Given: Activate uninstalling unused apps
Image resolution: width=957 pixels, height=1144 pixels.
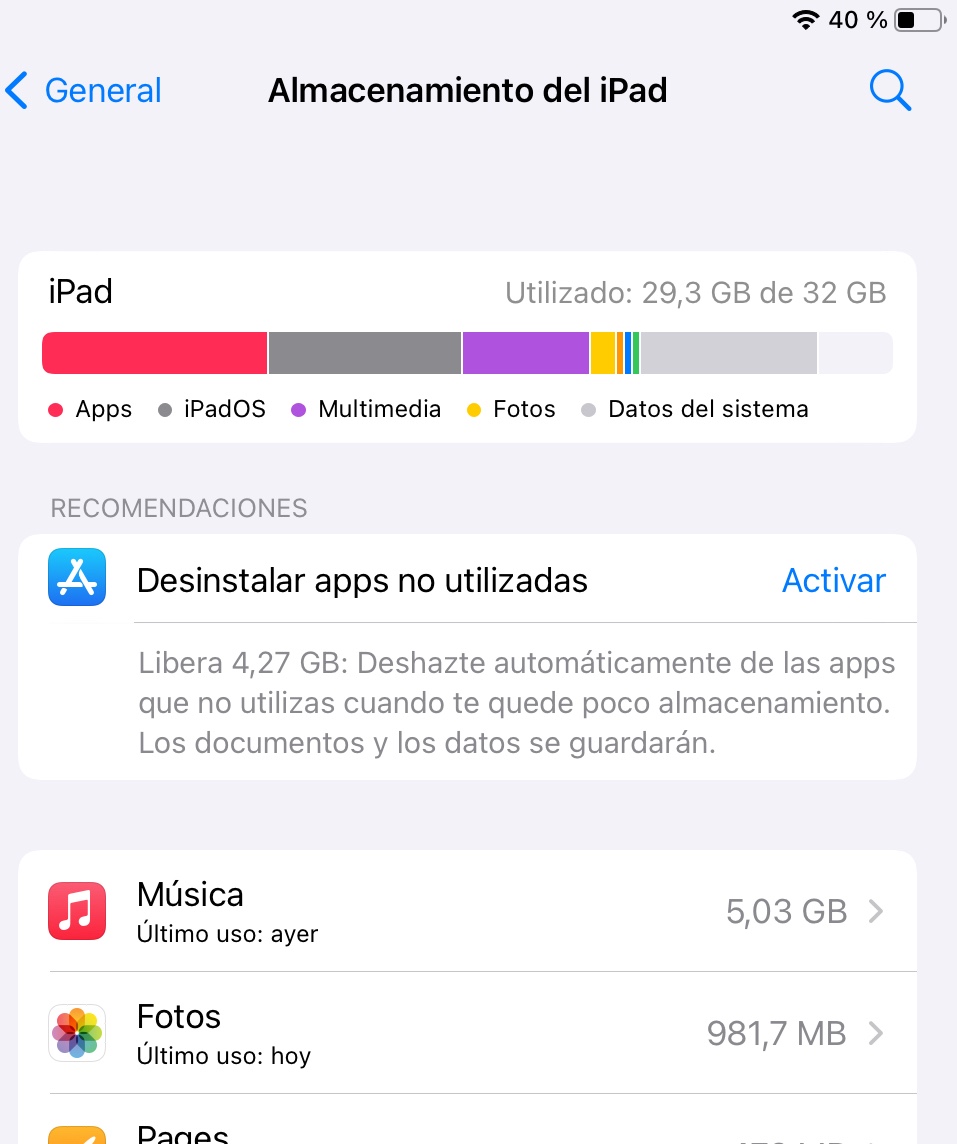Looking at the screenshot, I should point(833,580).
